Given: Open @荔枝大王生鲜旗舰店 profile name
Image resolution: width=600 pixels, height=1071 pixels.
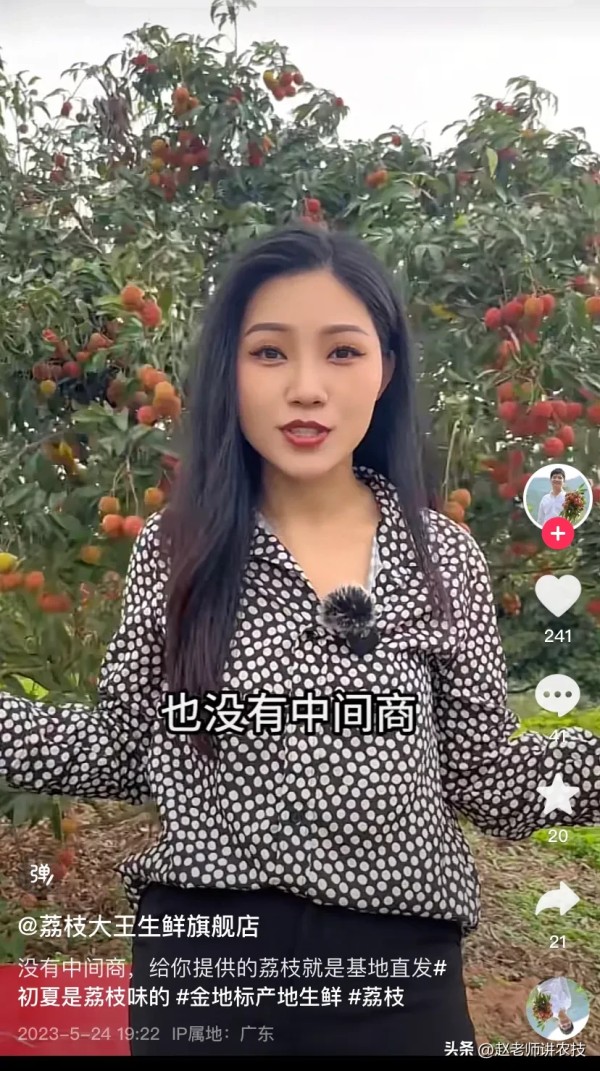Looking at the screenshot, I should (139, 926).
